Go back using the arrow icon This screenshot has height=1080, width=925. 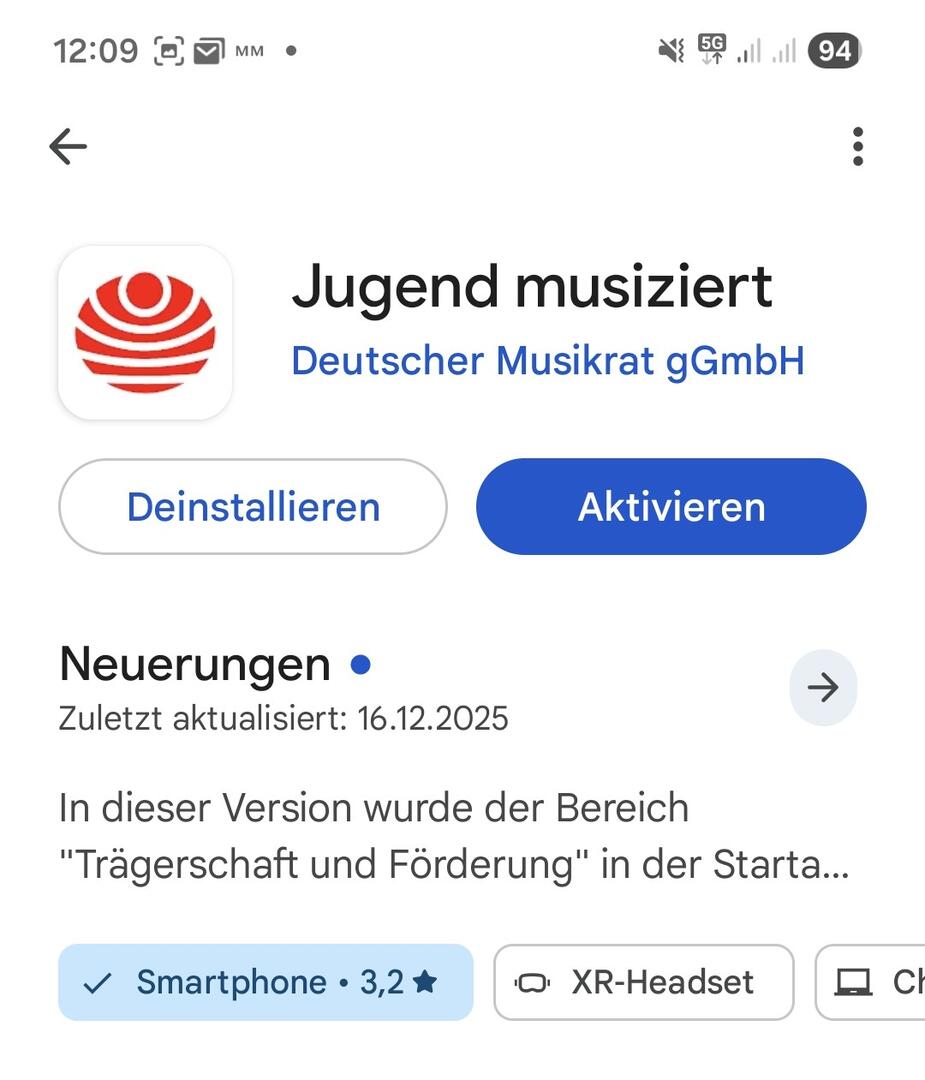(x=68, y=147)
